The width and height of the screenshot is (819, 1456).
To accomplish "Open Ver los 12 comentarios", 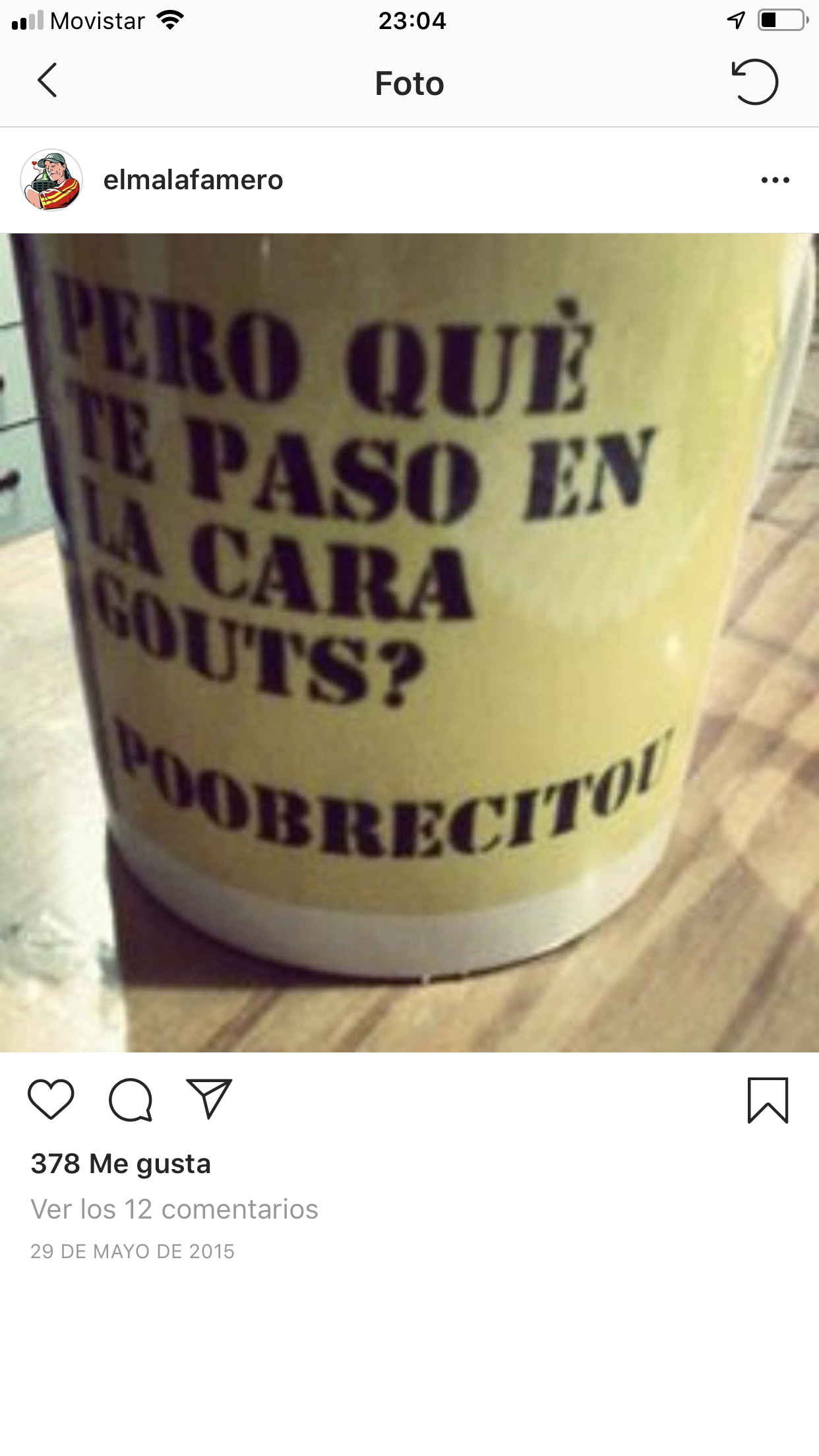I will coord(174,1209).
